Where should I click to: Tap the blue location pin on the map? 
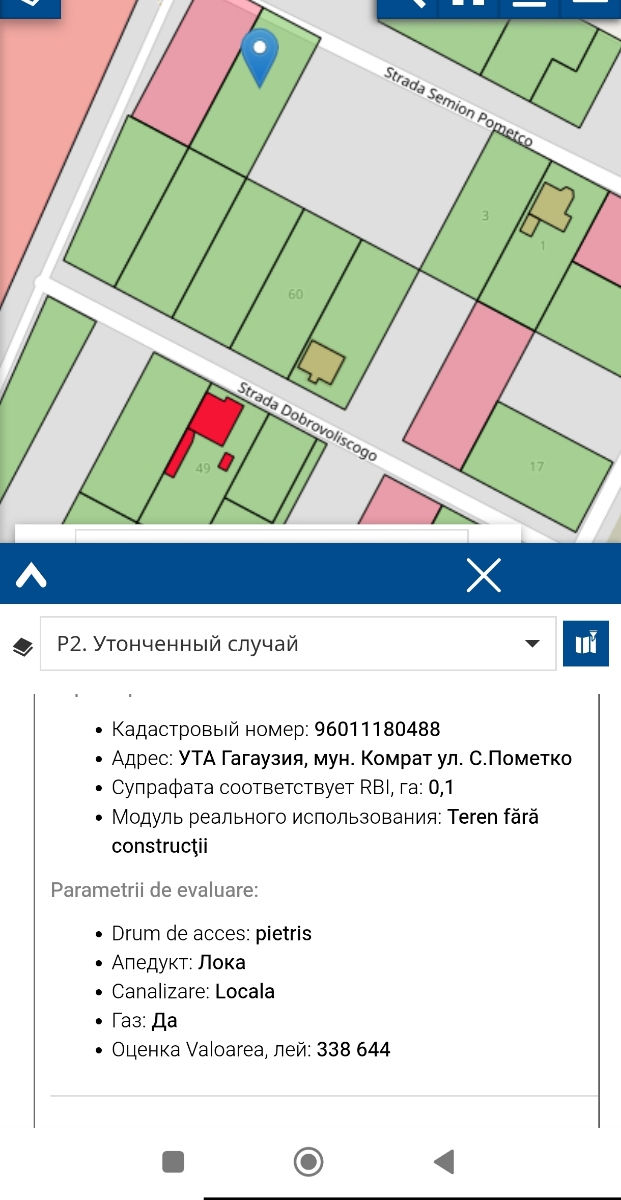coord(260,57)
